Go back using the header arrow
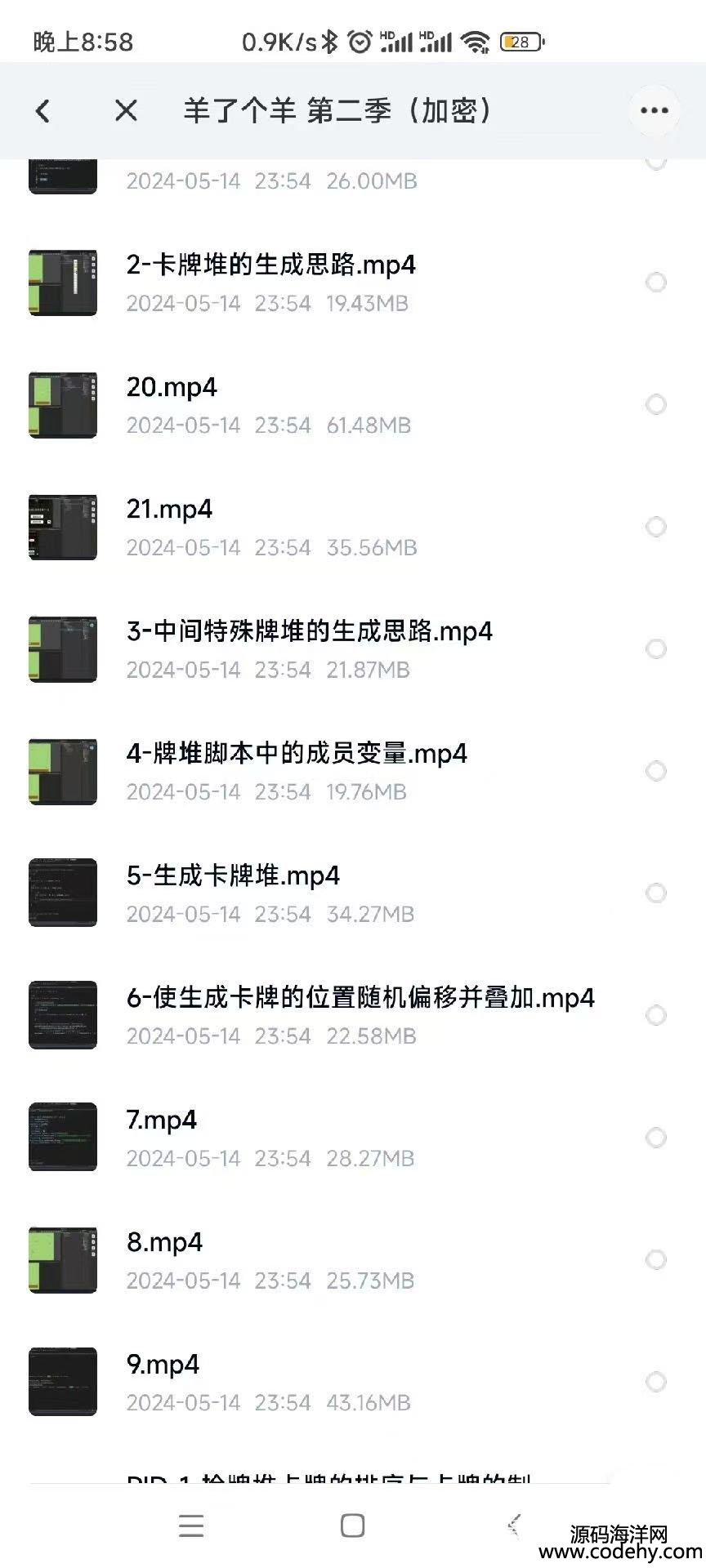This screenshot has width=706, height=1568. 43,110
